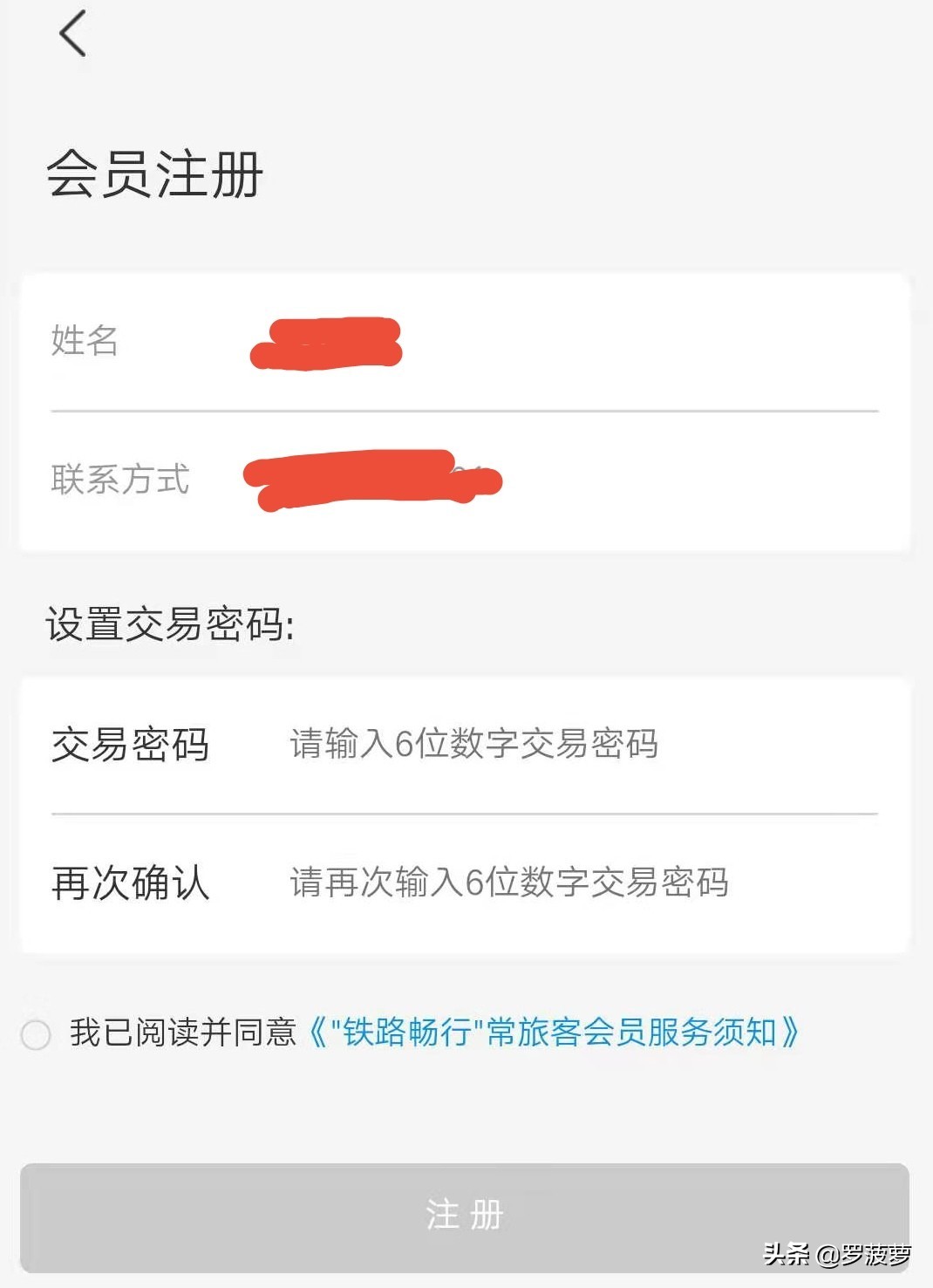Click the 请输入6位数字交易密码 placeholder text

pos(472,746)
